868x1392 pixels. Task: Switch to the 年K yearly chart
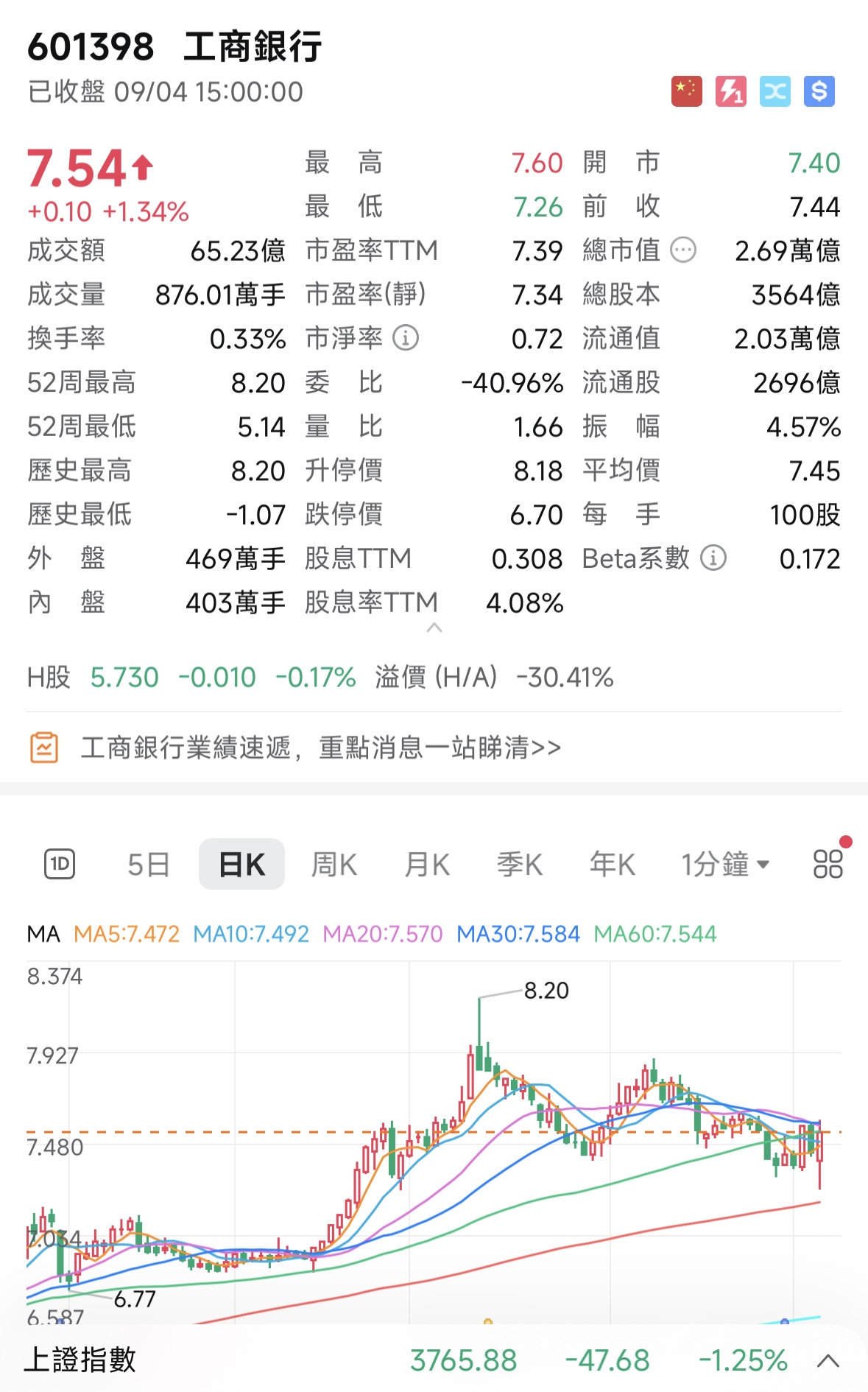coord(613,864)
